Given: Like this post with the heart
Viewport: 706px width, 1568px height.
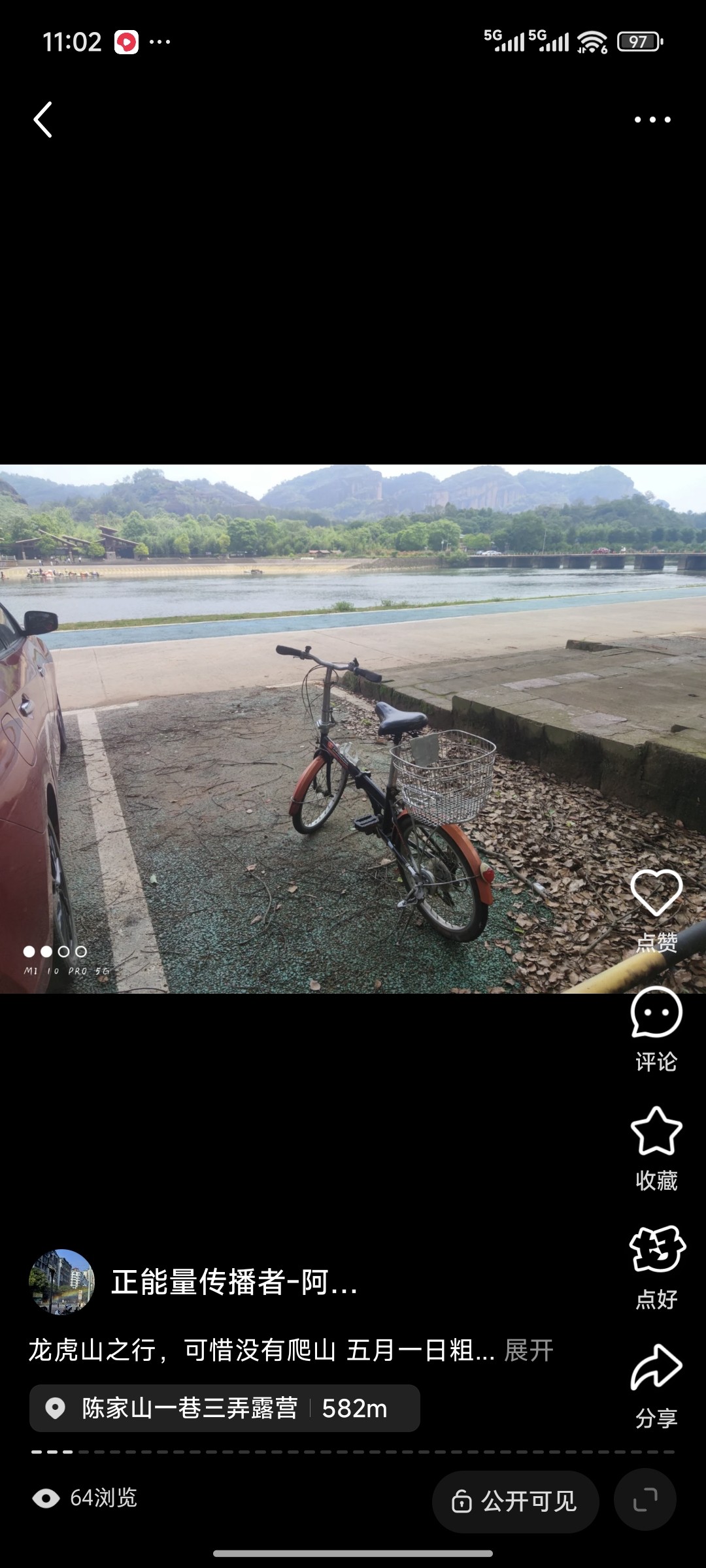Looking at the screenshot, I should 656,893.
